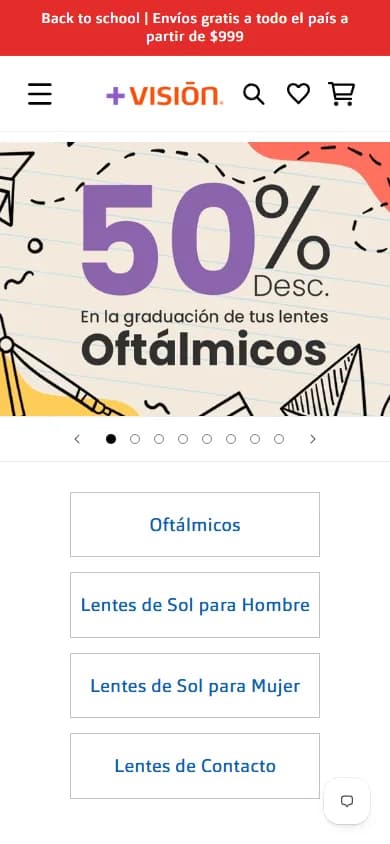
Task: View the shopping cart
Action: click(x=342, y=94)
